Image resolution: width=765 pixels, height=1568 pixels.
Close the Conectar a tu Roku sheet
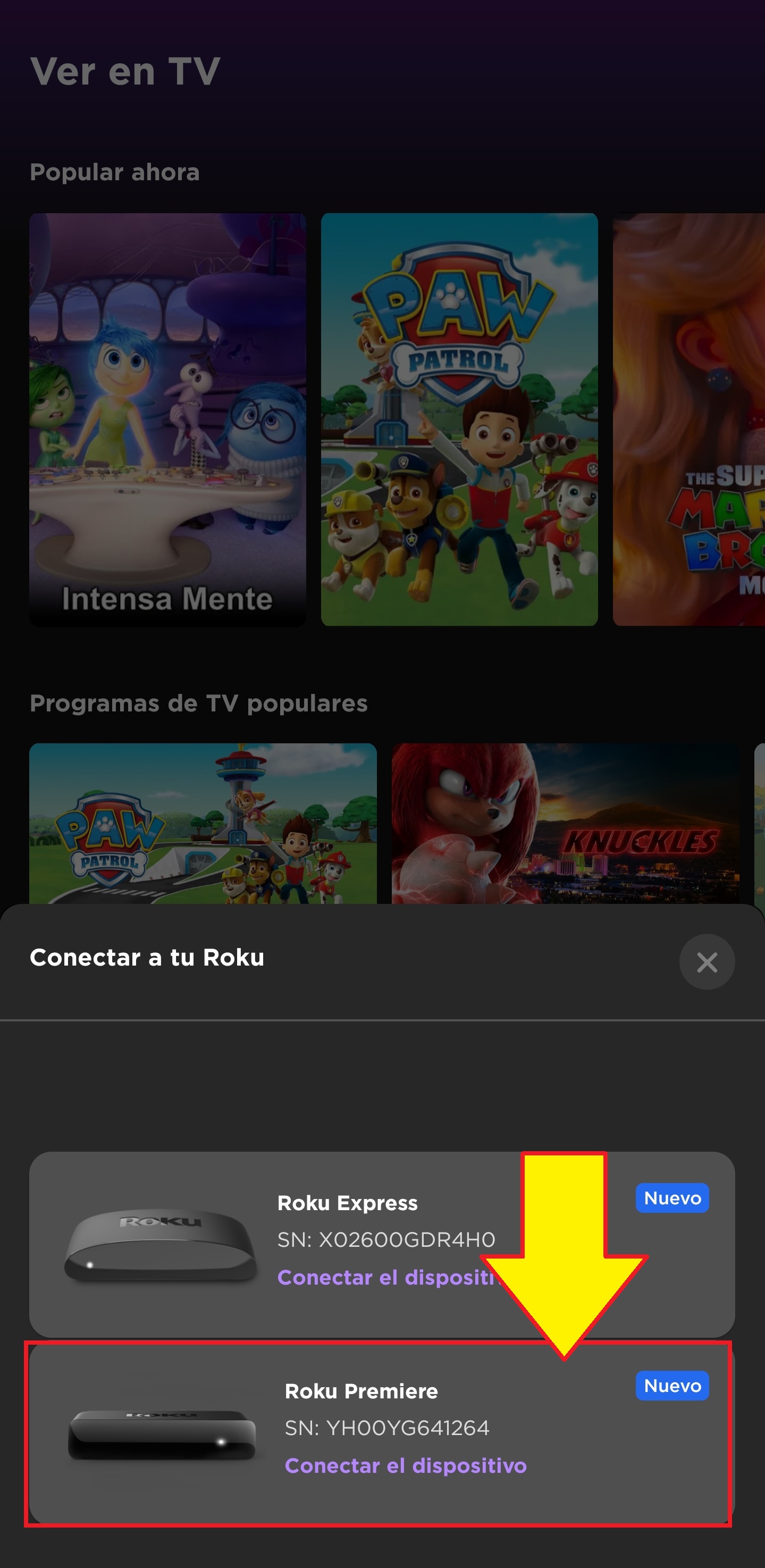point(706,962)
